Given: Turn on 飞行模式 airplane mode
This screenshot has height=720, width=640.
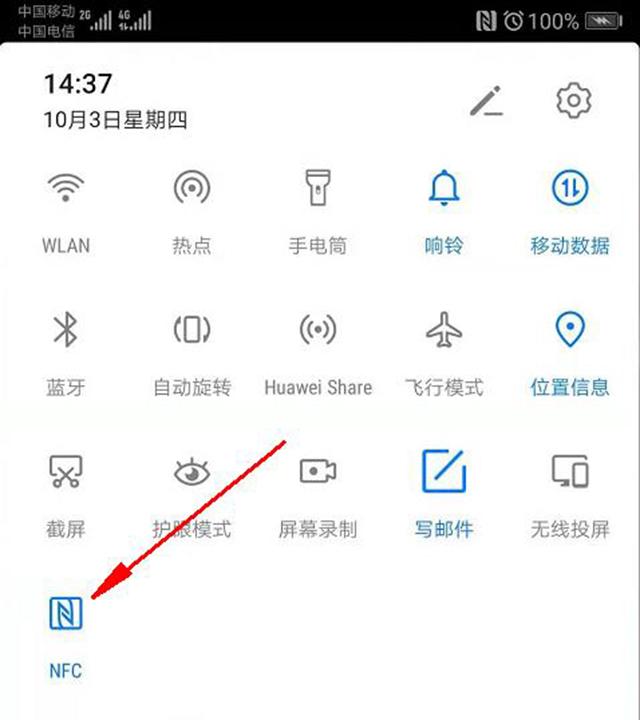Looking at the screenshot, I should tap(444, 331).
